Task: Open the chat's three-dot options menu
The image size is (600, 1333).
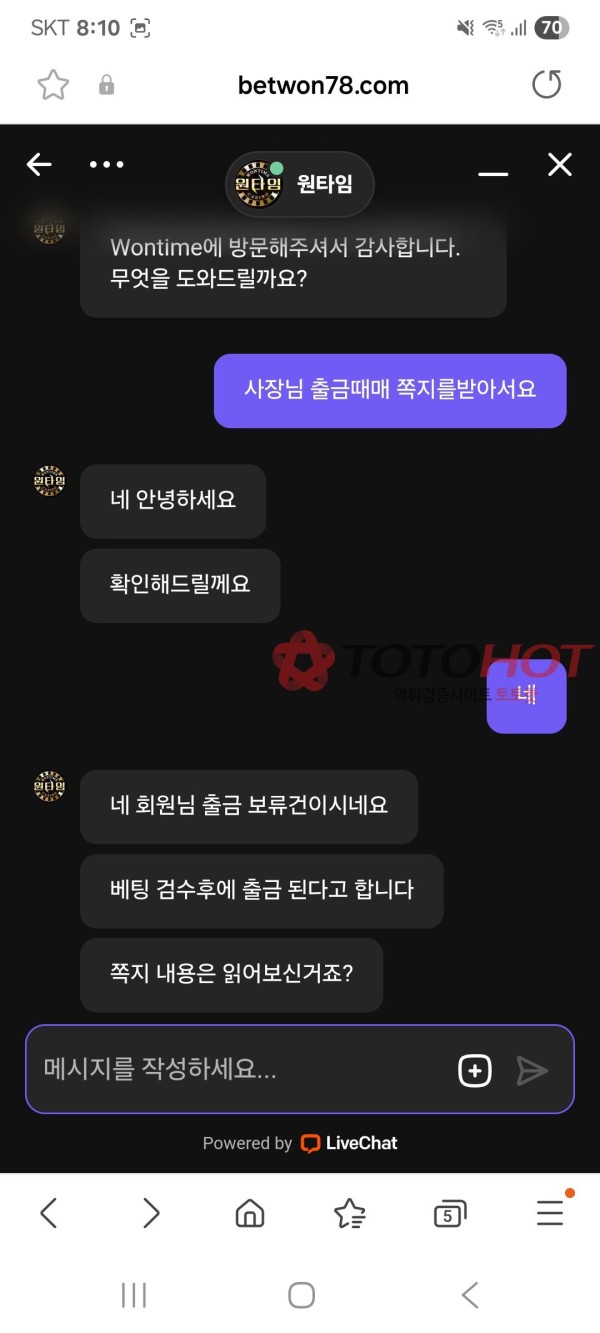Action: tap(107, 165)
